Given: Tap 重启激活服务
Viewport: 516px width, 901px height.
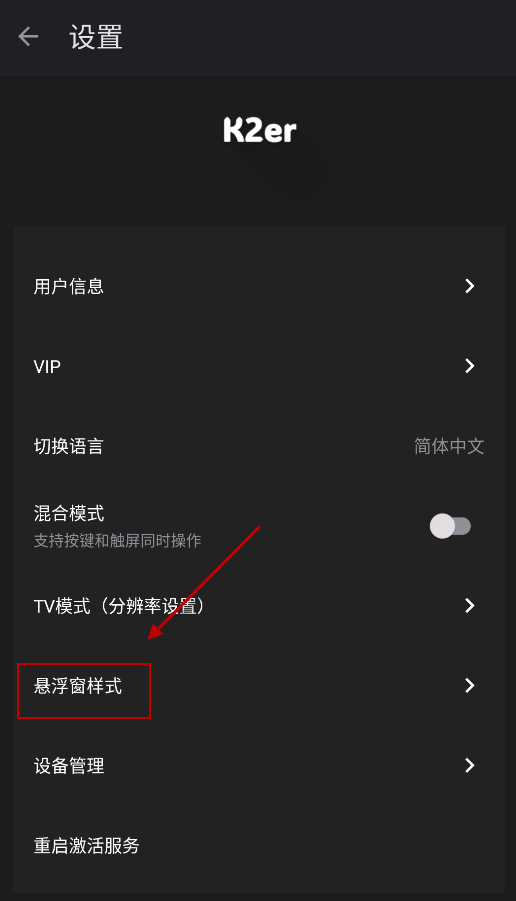Looking at the screenshot, I should point(259,845).
